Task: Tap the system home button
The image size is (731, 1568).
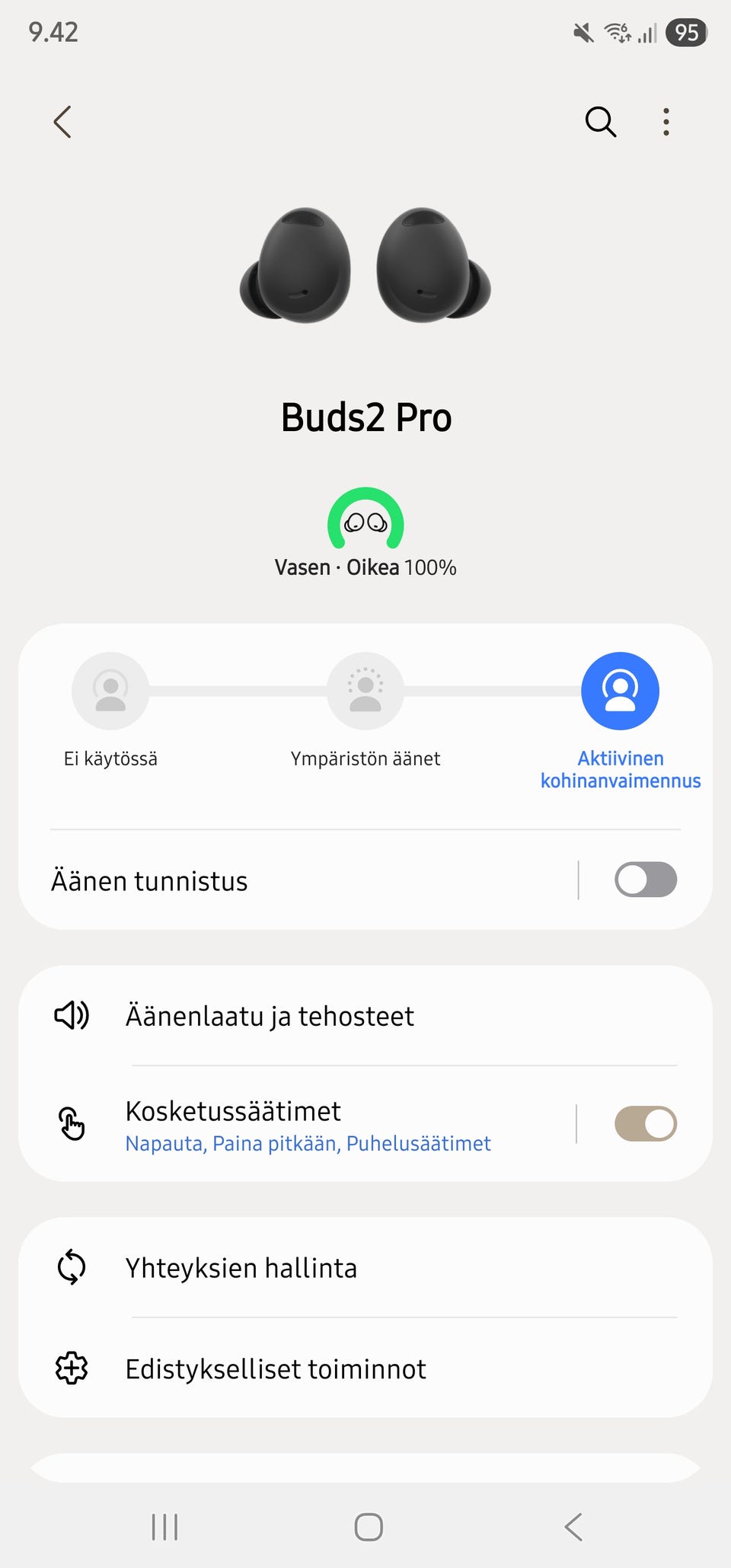Action: coord(369,1527)
